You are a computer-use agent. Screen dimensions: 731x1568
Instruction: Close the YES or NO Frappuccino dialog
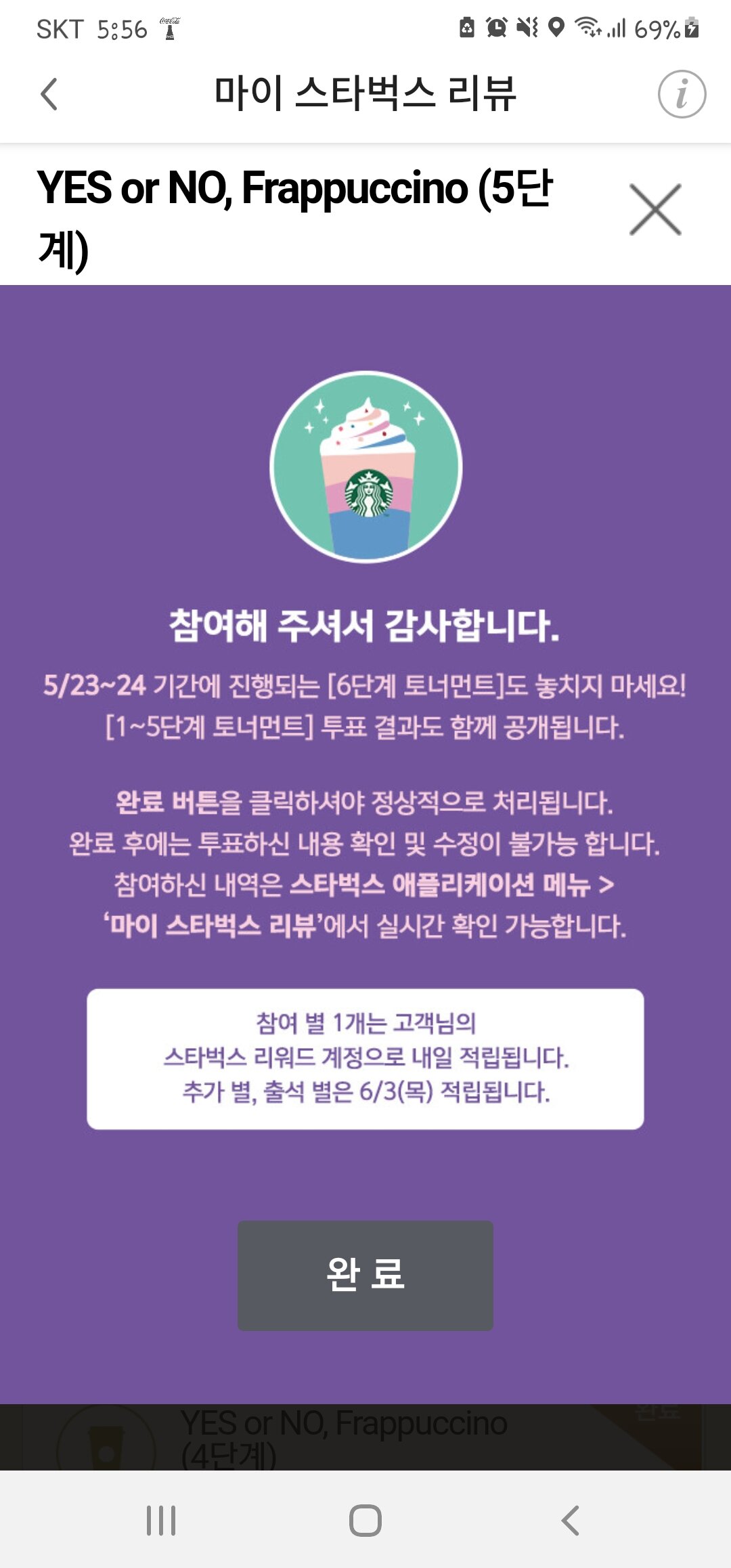pos(655,209)
